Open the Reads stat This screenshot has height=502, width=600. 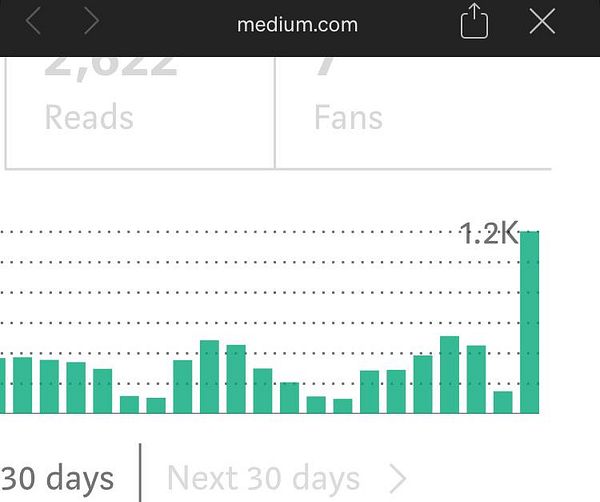coord(140,110)
